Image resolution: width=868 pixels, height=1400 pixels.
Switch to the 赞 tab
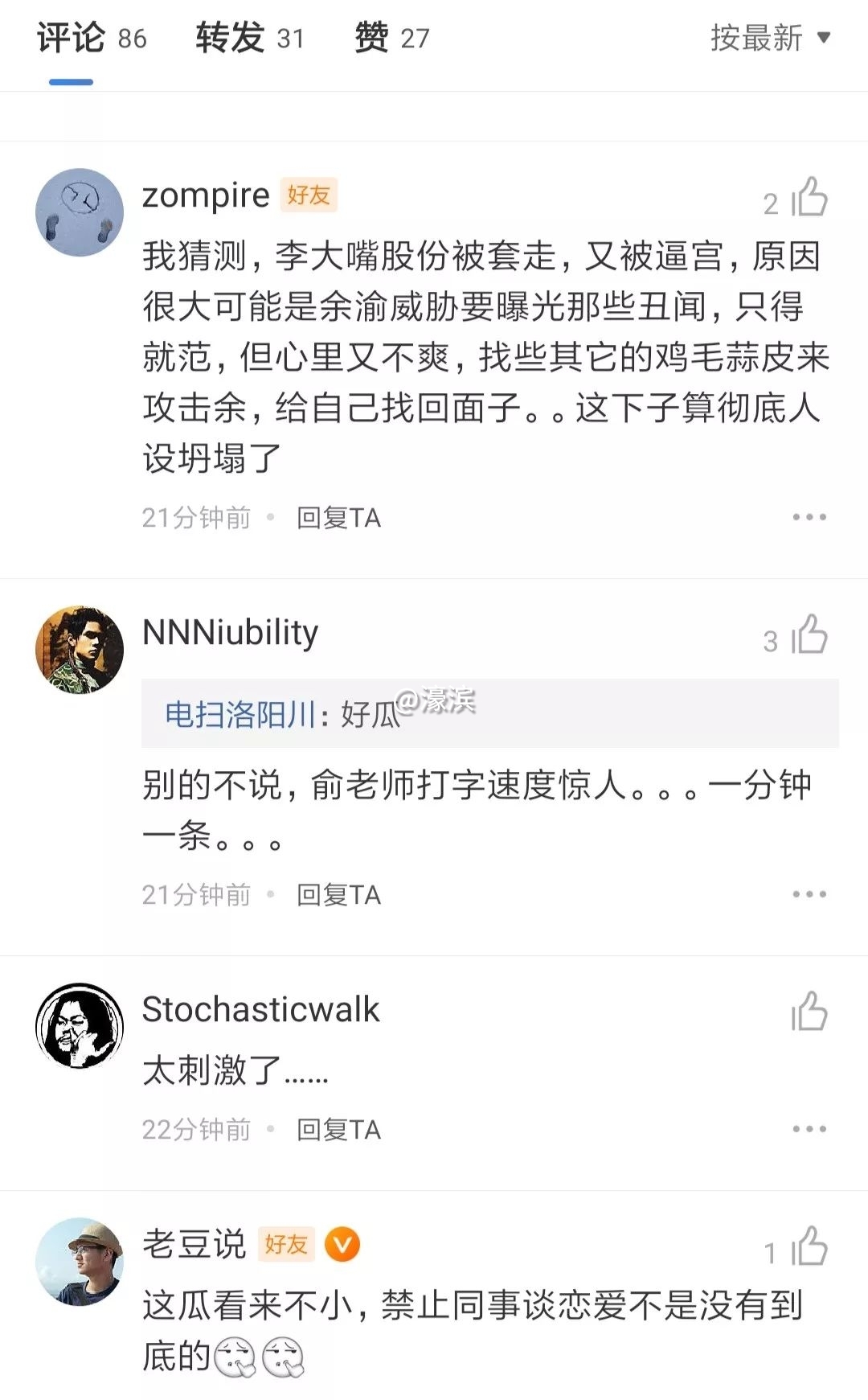coord(391,38)
